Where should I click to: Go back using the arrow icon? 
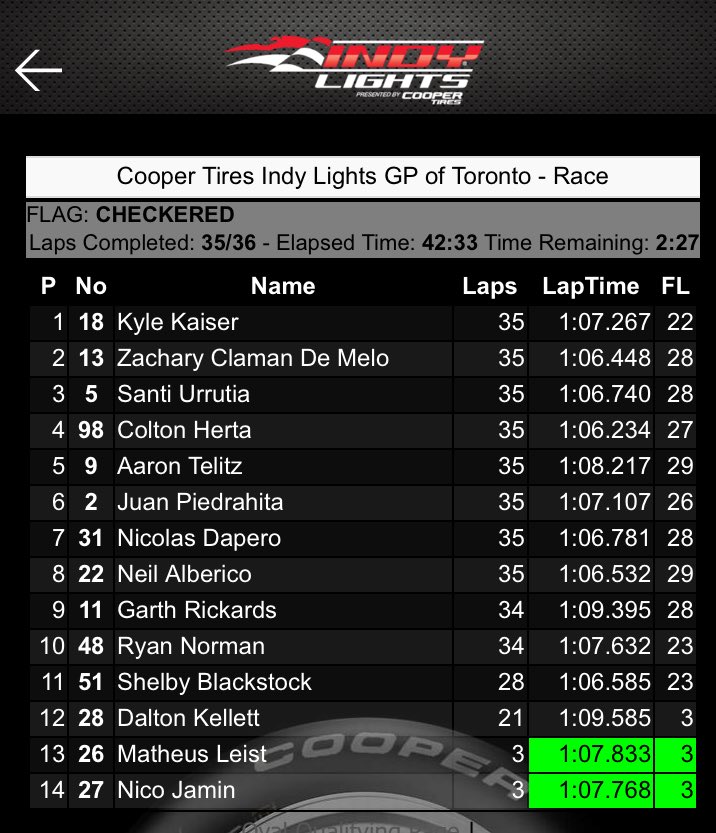click(38, 70)
